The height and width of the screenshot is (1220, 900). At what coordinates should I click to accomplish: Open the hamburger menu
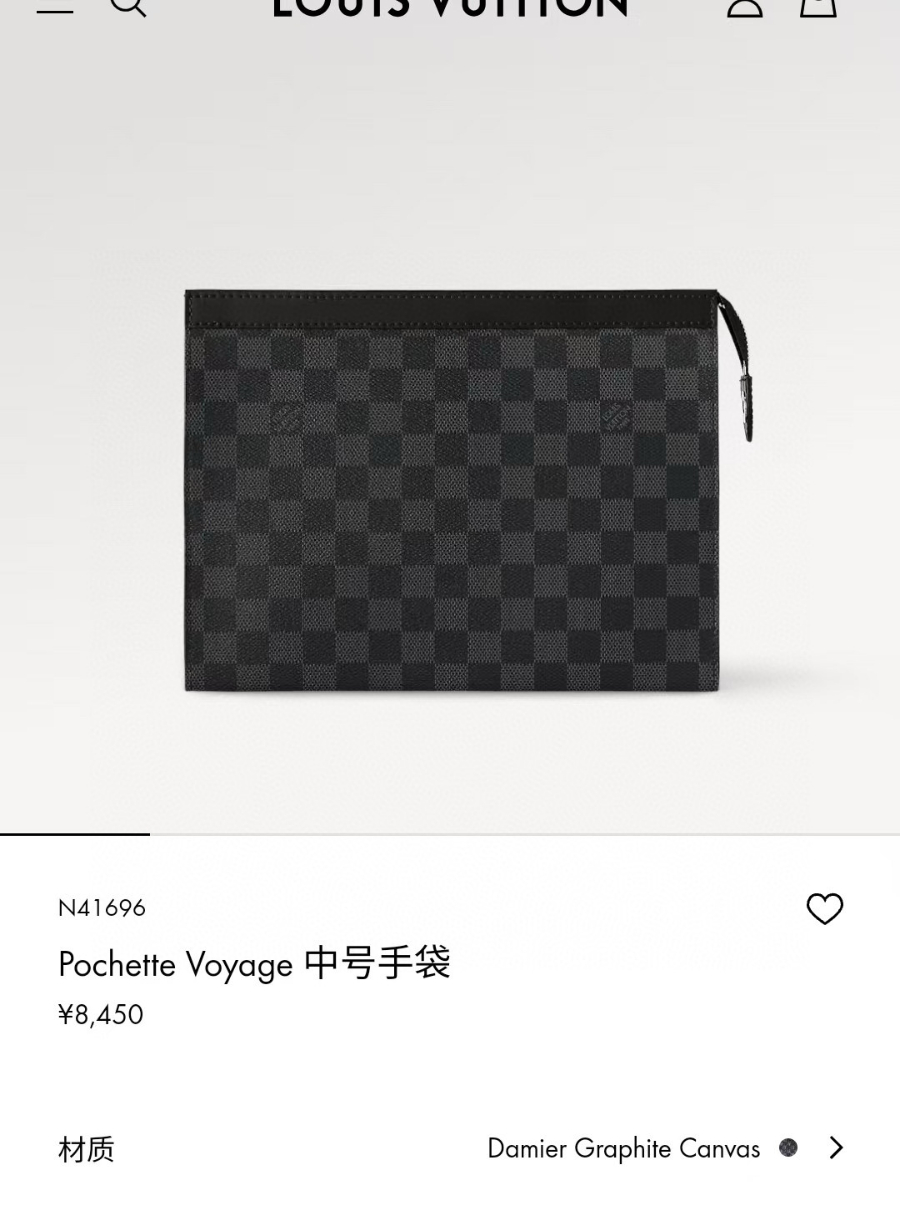pos(55,6)
